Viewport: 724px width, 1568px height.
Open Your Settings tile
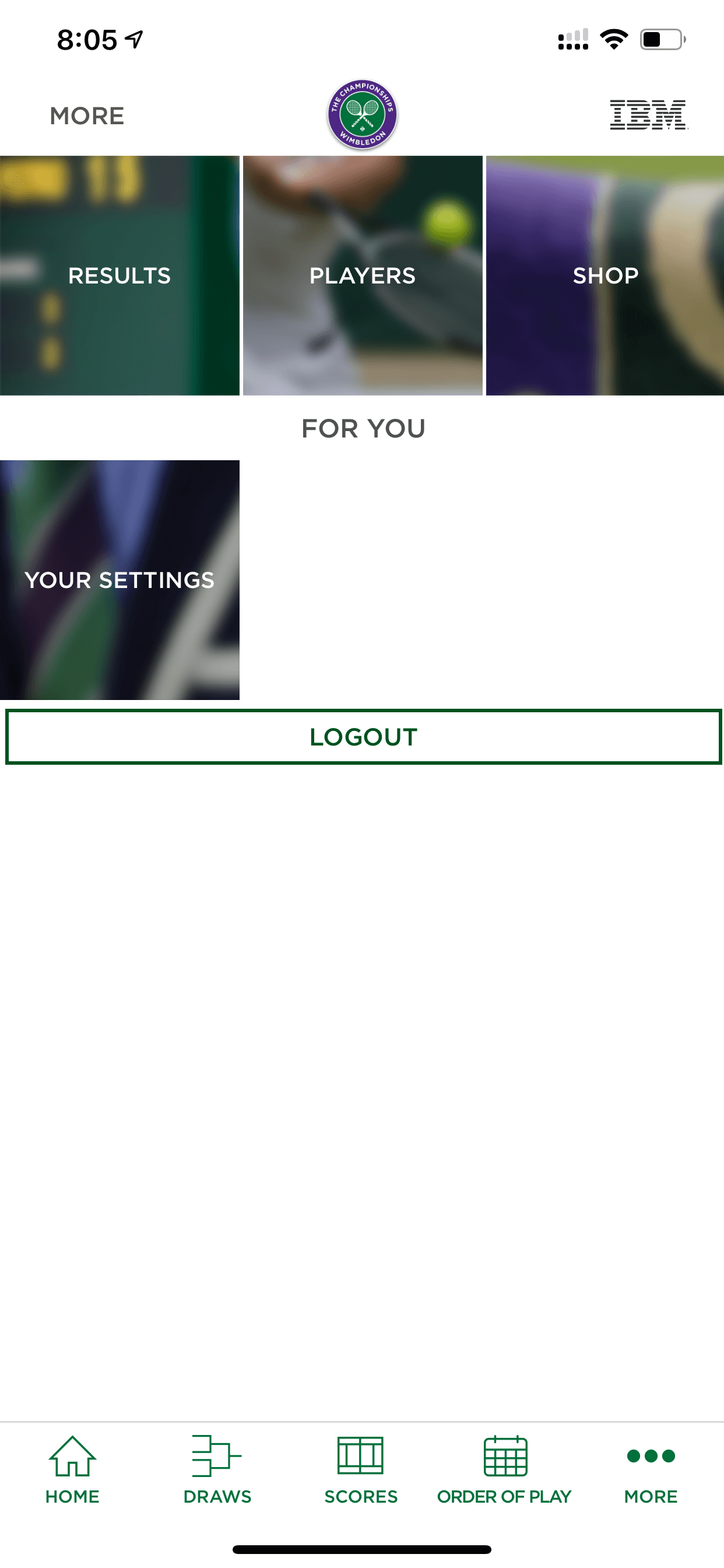pyautogui.click(x=120, y=579)
